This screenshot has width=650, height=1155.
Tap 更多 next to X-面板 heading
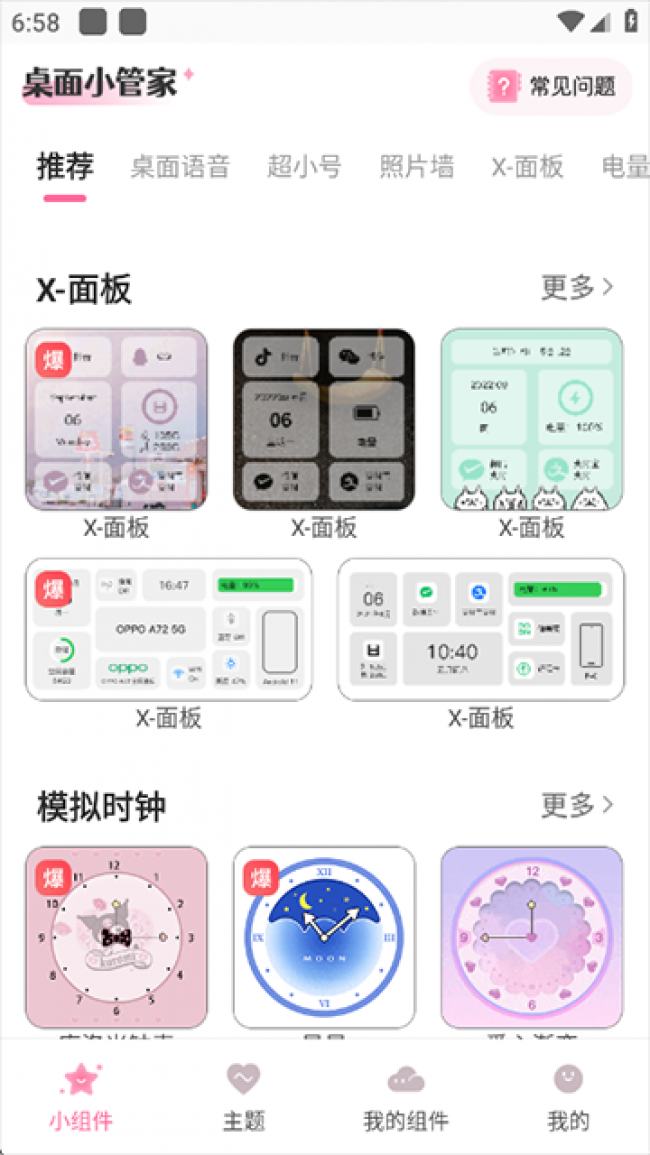coord(577,288)
